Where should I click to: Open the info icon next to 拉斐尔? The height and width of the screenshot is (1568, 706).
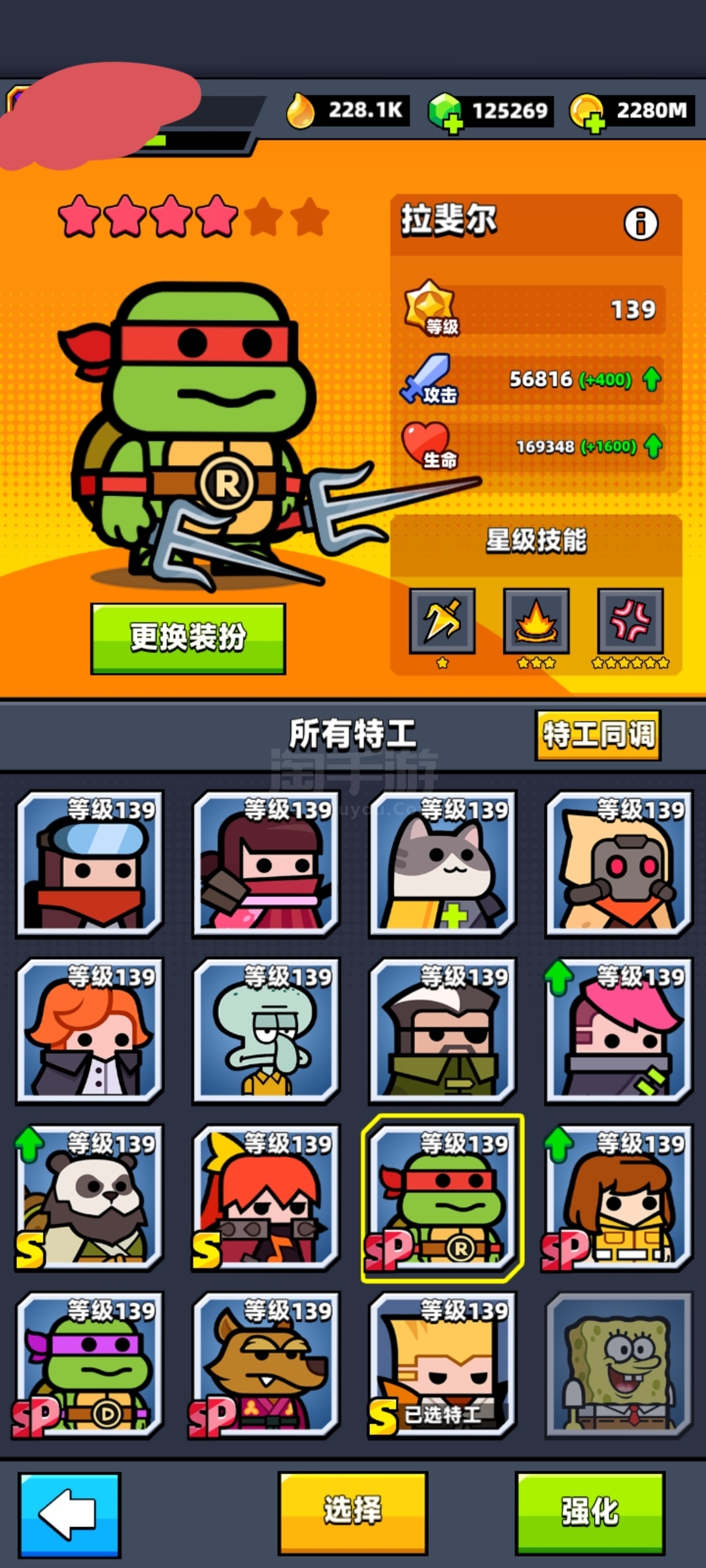641,224
